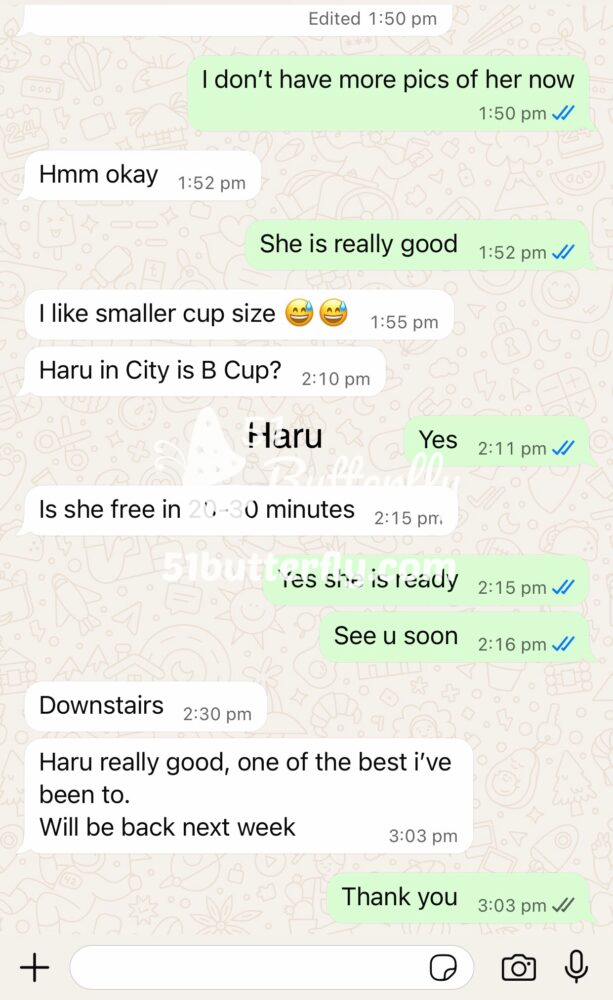613x1000 pixels.
Task: Open the attachment plus menu
Action: (34, 967)
